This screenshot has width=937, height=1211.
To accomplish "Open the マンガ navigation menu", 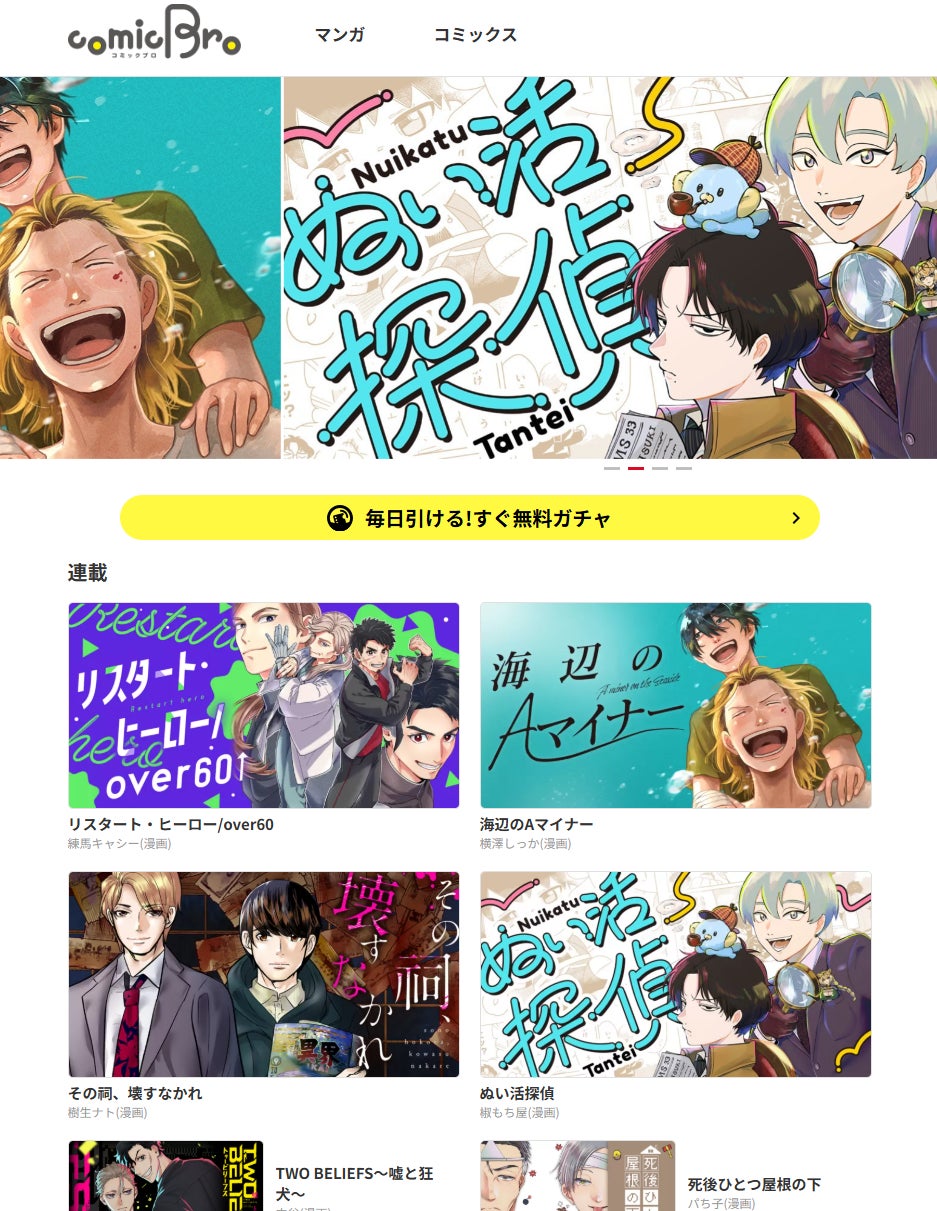I will [x=340, y=35].
